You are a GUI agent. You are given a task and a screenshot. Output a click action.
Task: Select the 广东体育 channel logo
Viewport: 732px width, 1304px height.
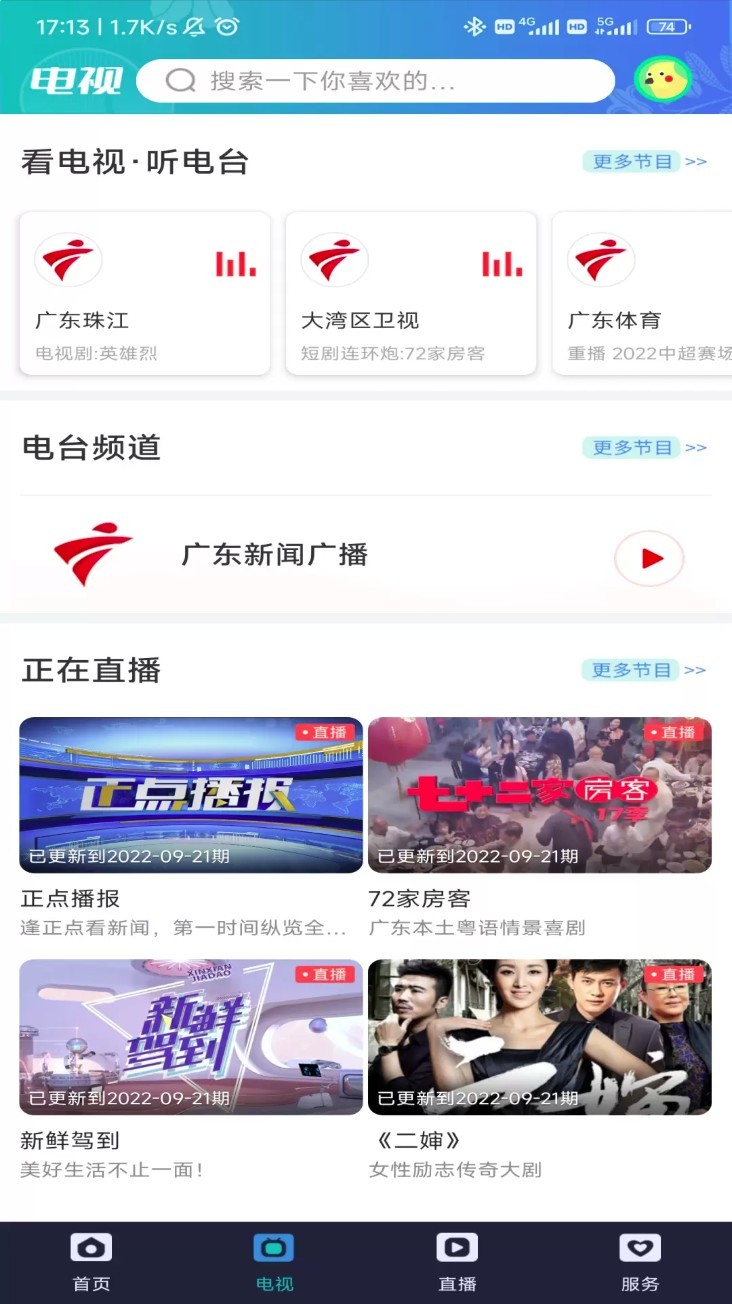coord(600,259)
